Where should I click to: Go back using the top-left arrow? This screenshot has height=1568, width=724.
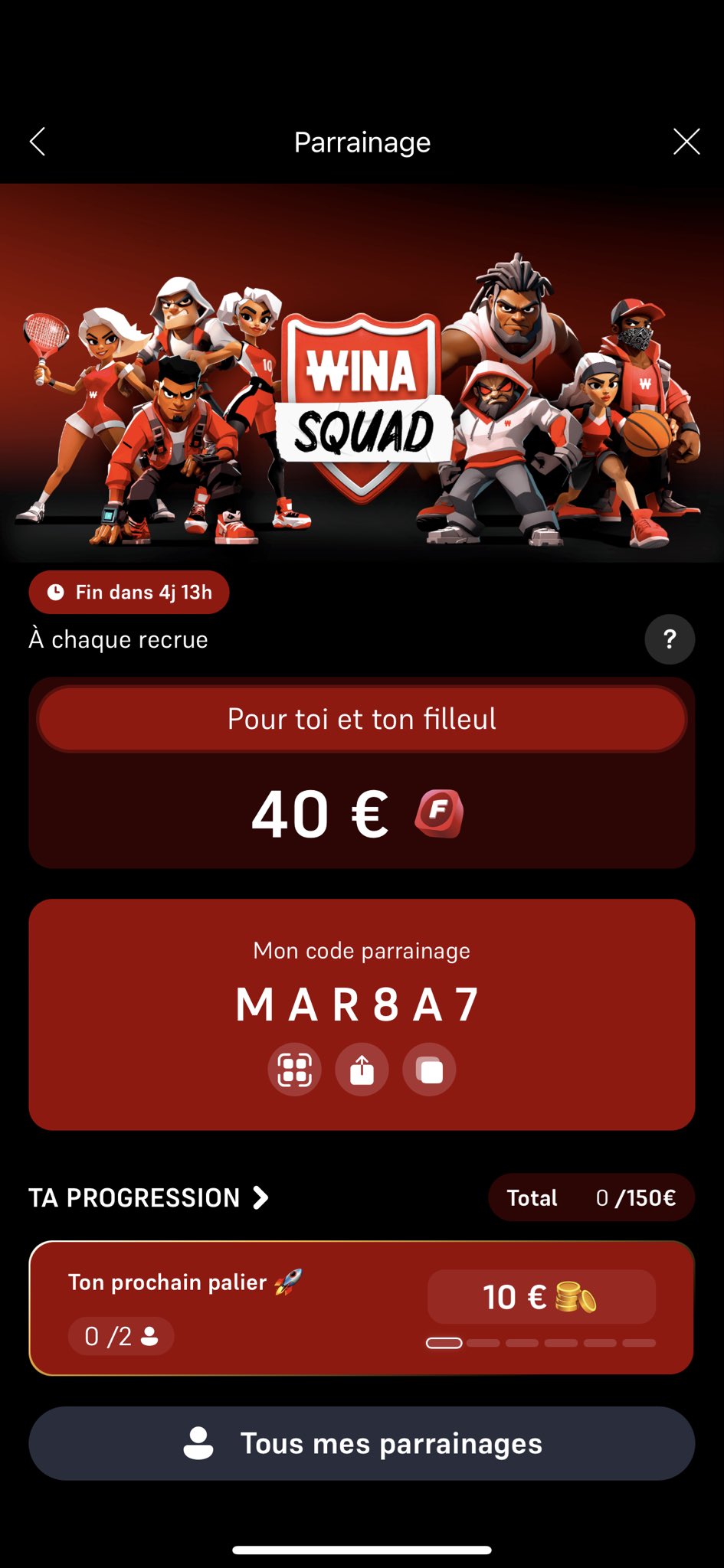(x=38, y=142)
